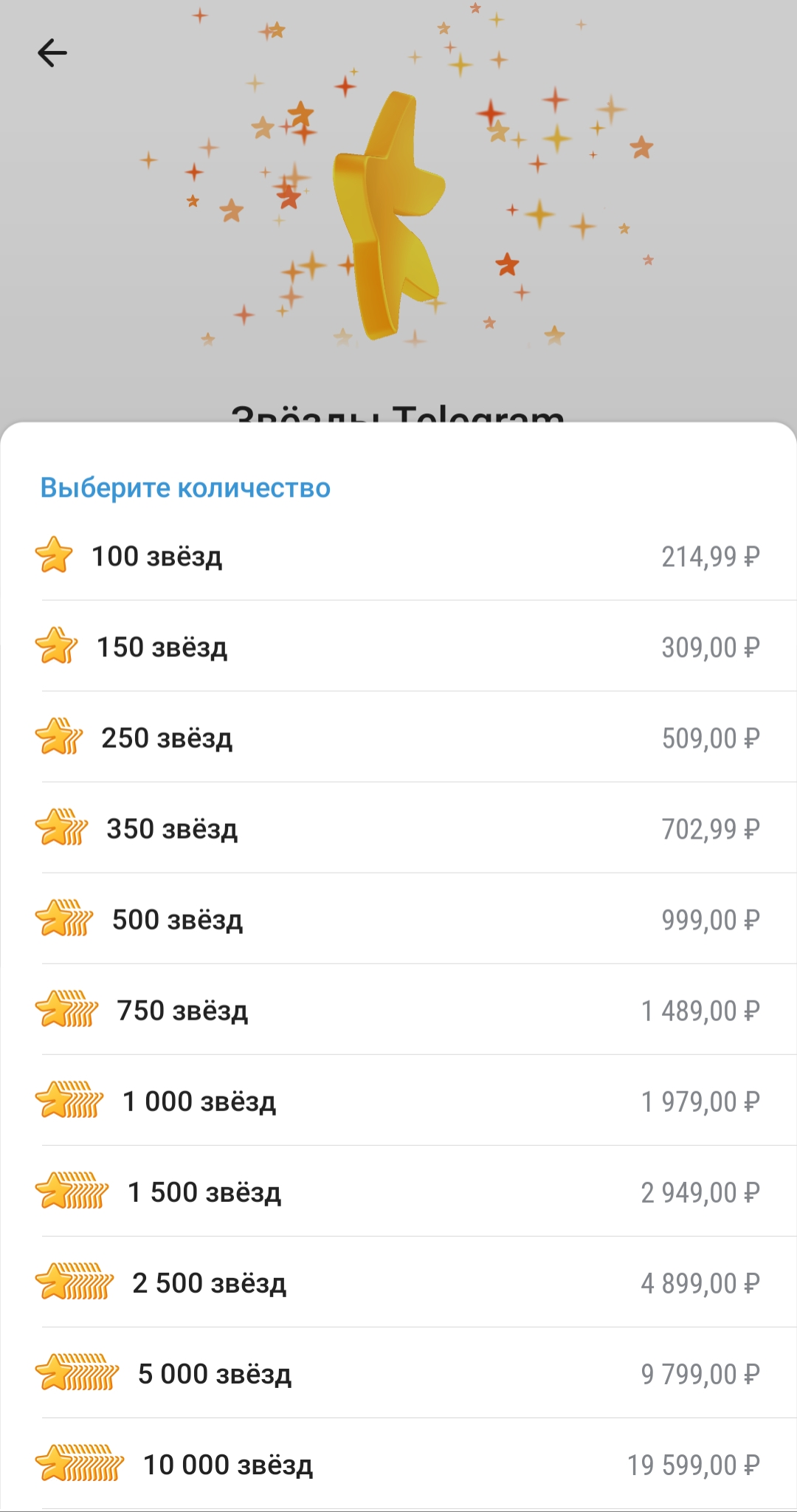Go back using the top arrow
The image size is (797, 1512).
pos(52,53)
